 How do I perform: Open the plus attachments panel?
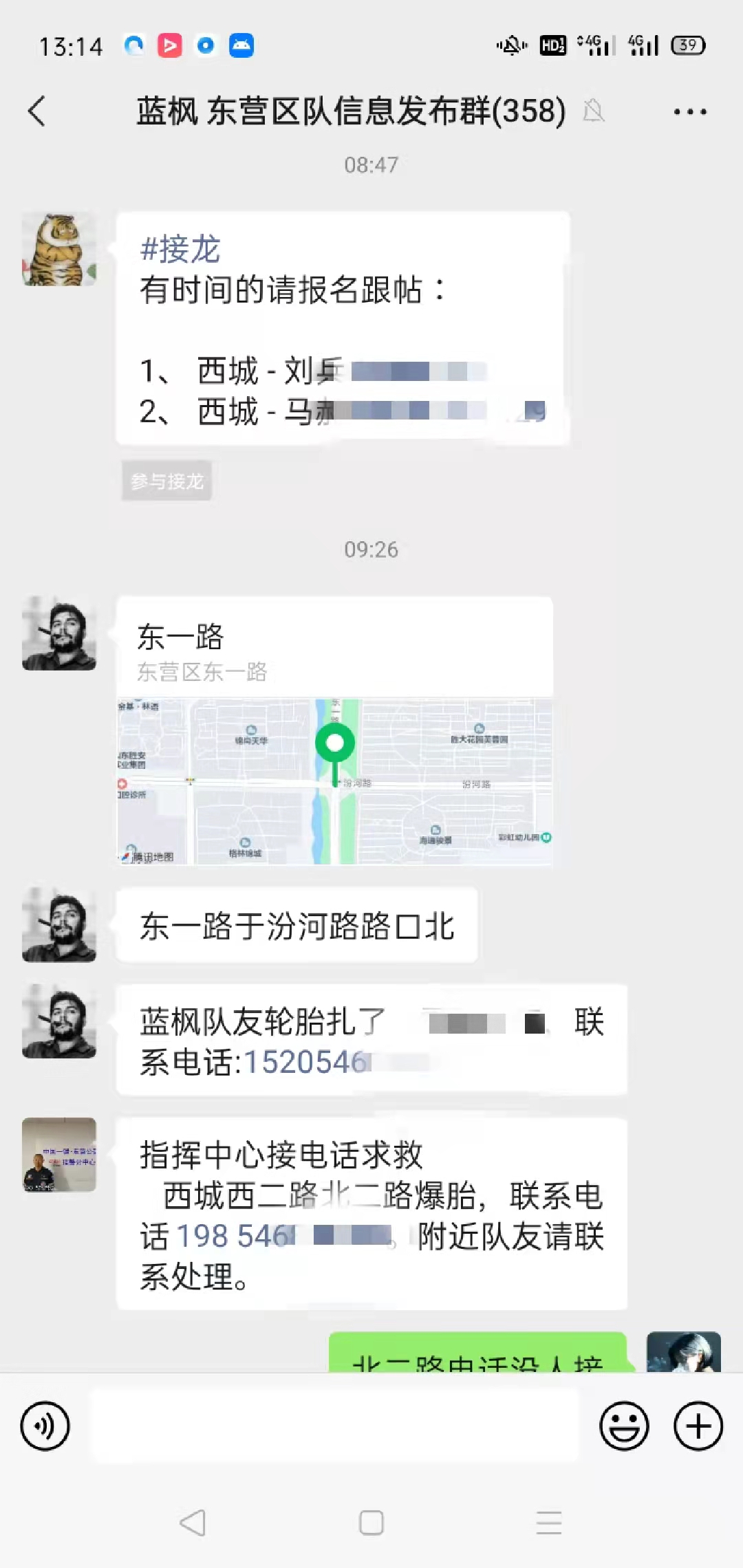[x=698, y=1426]
